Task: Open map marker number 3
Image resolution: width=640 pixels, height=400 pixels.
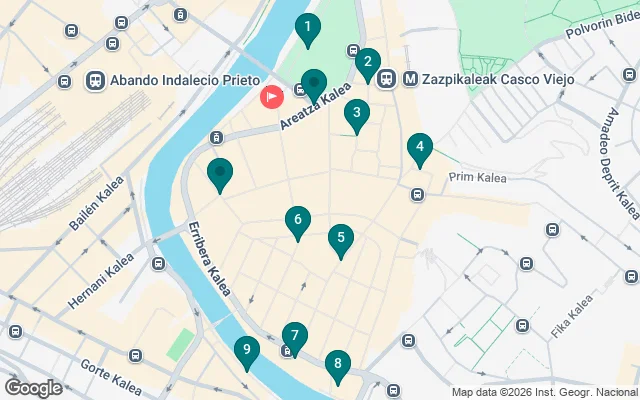Action: tap(356, 114)
